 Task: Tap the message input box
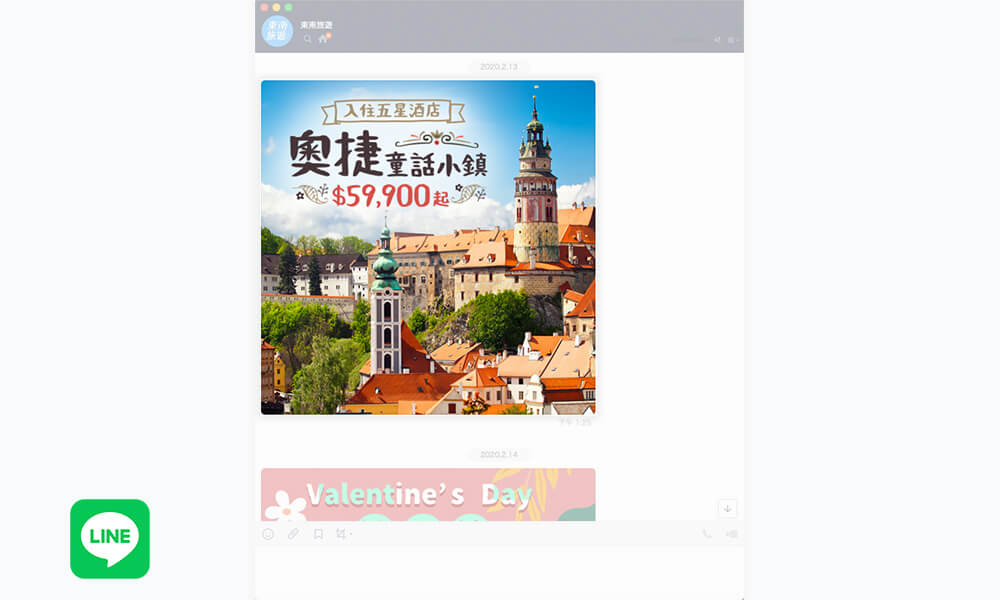500,570
